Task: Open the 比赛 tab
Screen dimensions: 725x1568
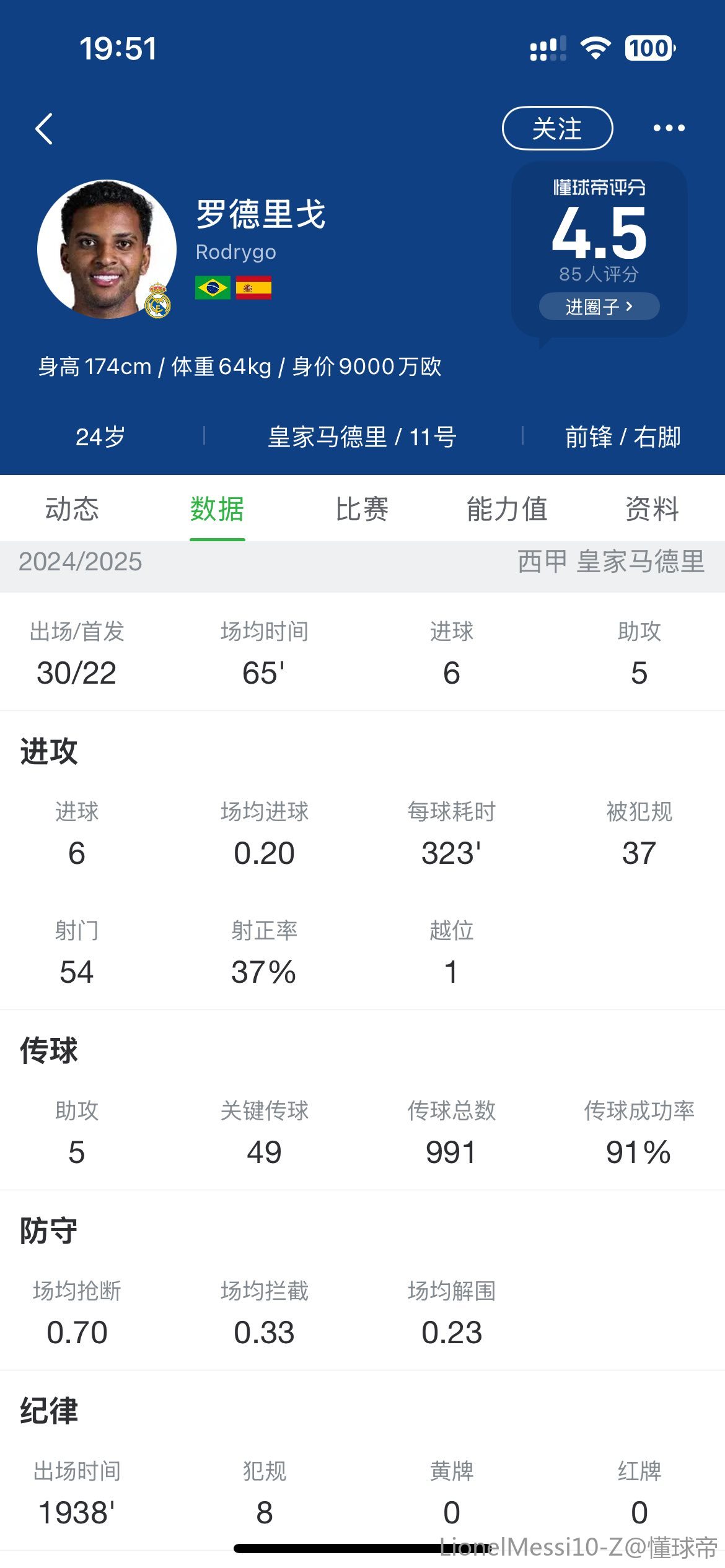Action: (x=362, y=509)
